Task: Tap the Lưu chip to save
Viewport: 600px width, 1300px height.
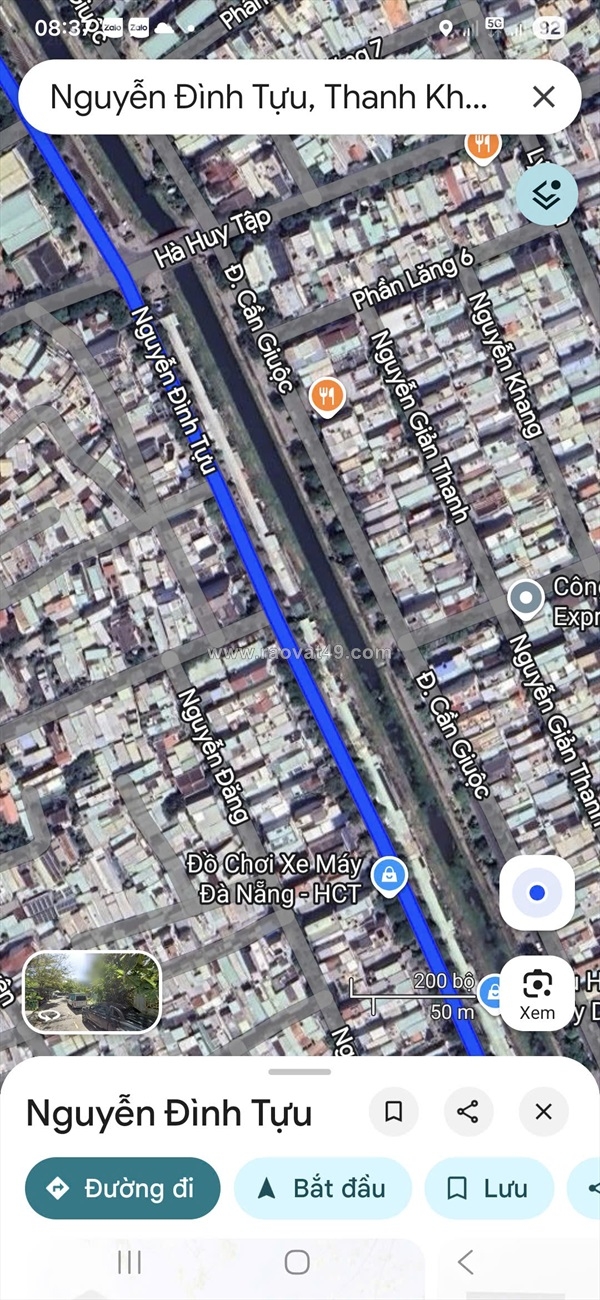Action: pos(488,1188)
